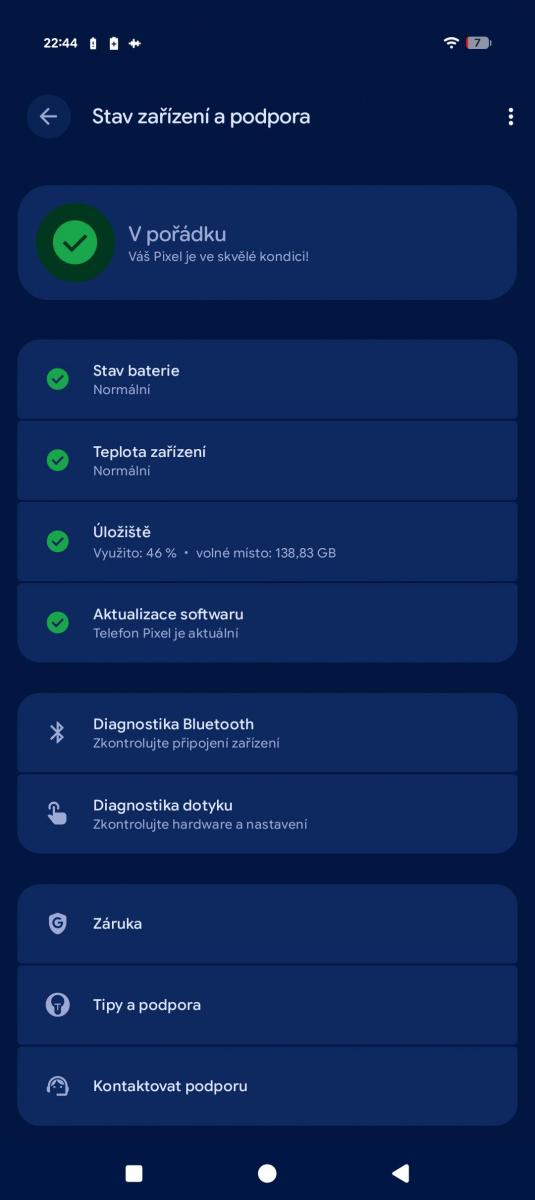The height and width of the screenshot is (1200, 535).
Task: Start Diagnostika dotyku
Action: pos(267,813)
